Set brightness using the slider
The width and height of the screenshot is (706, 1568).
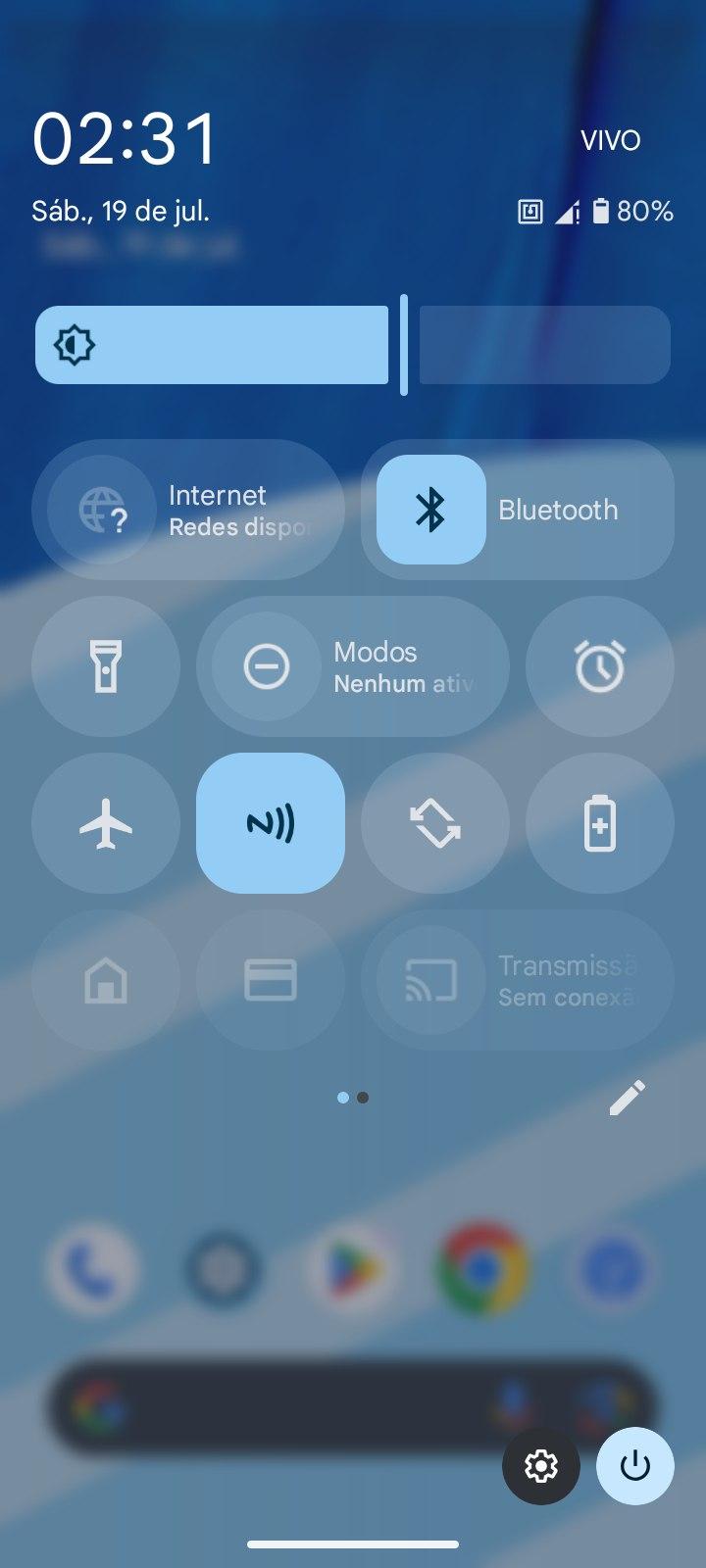point(353,345)
